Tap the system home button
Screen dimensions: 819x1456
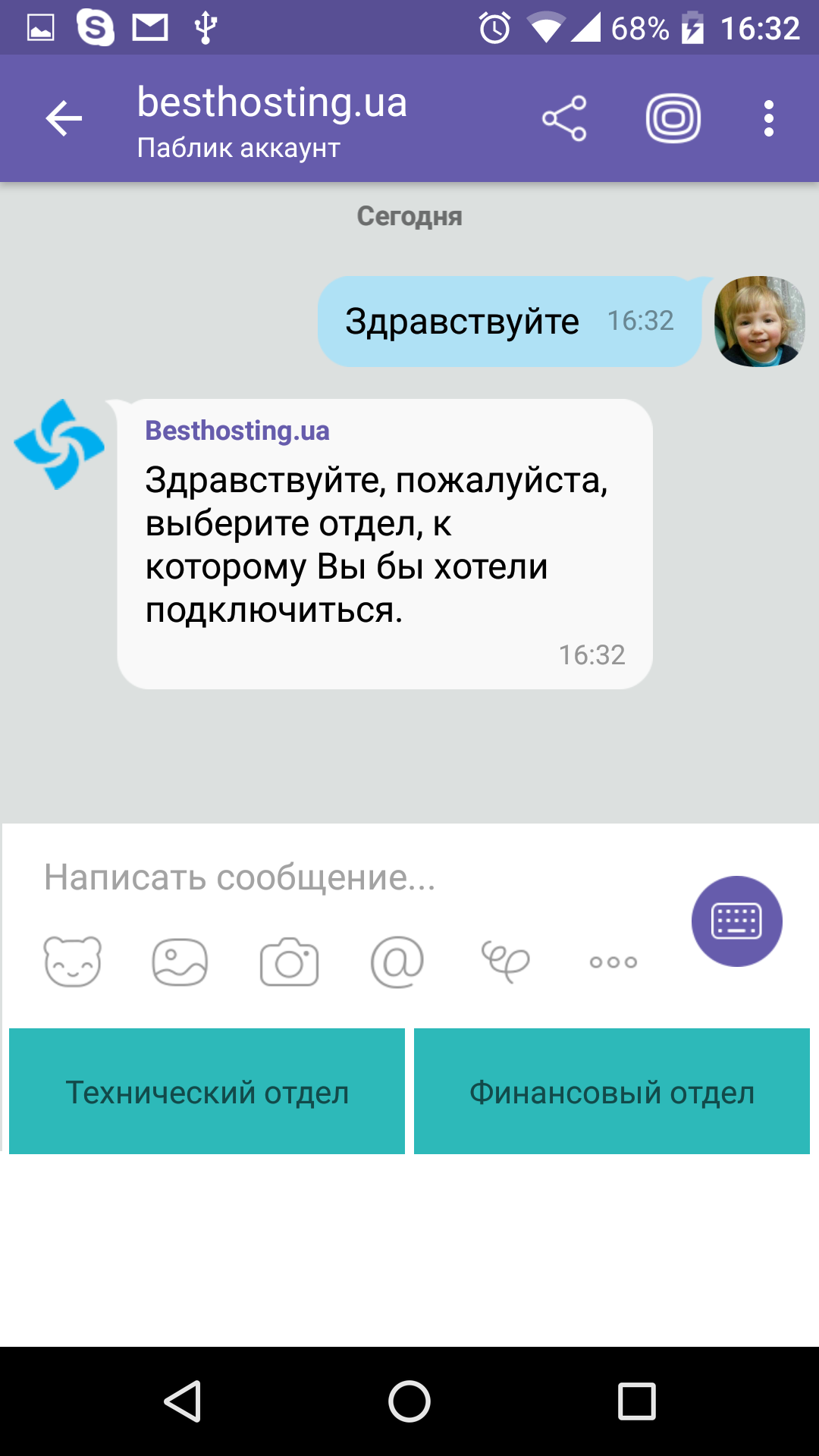(409, 1401)
